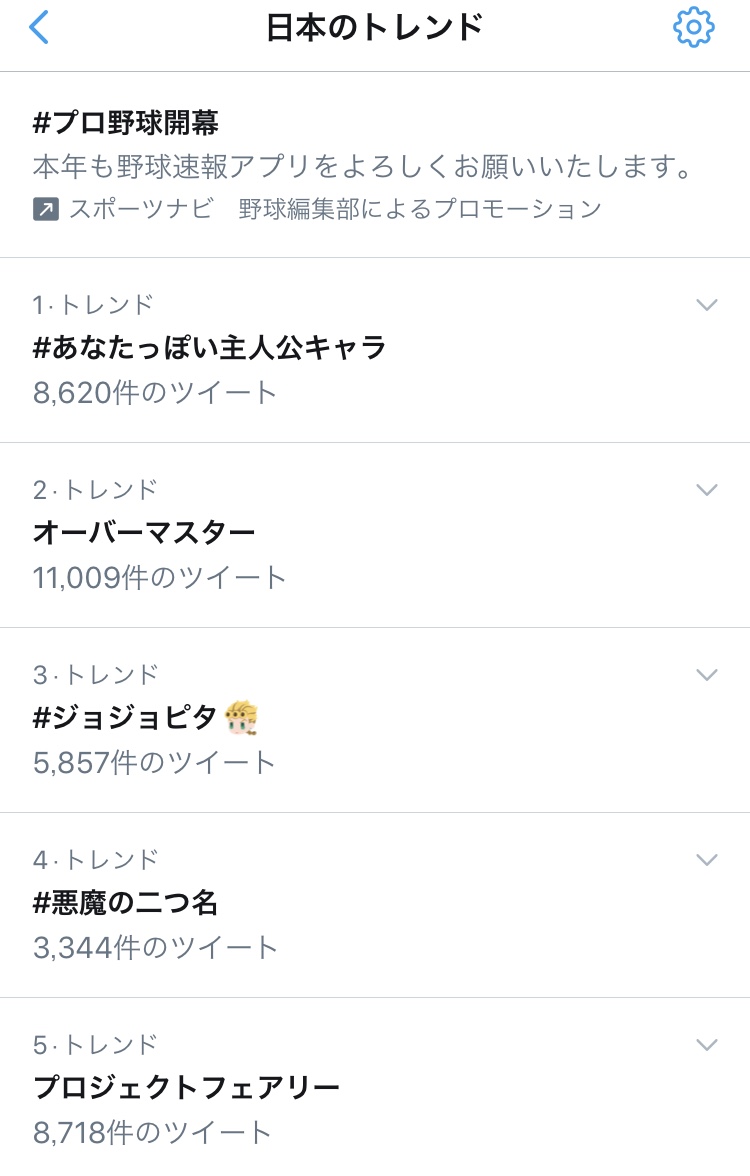The image size is (750, 1176).
Task: Open trend #あなたっぽい主人公キャラ
Action: click(x=210, y=347)
